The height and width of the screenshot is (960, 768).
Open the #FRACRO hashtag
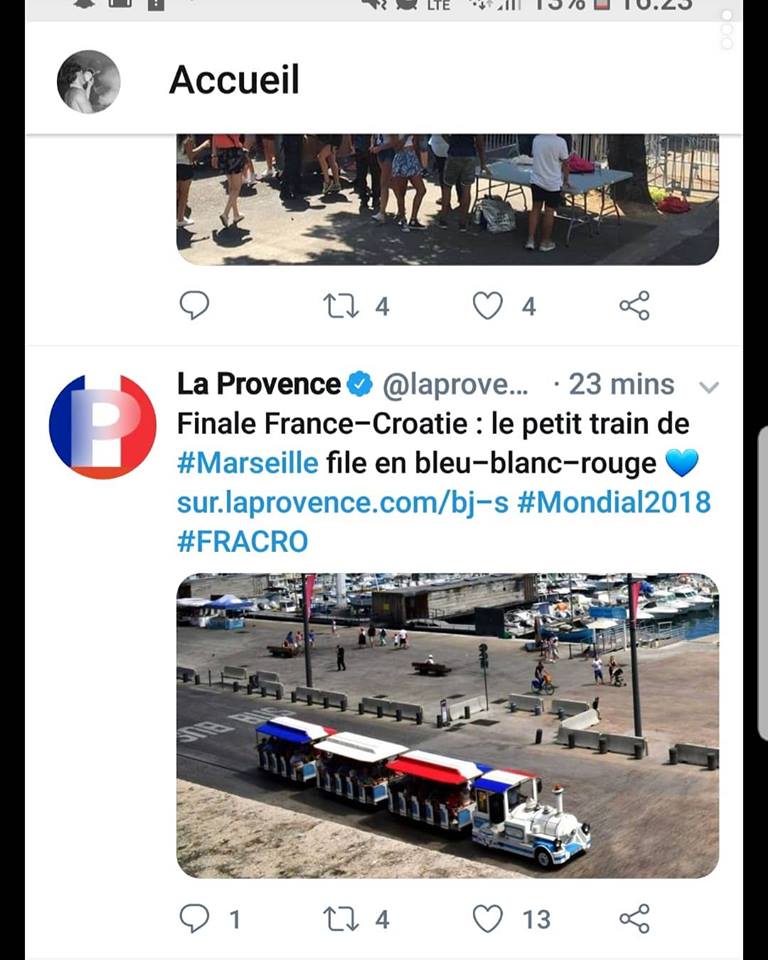(242, 541)
